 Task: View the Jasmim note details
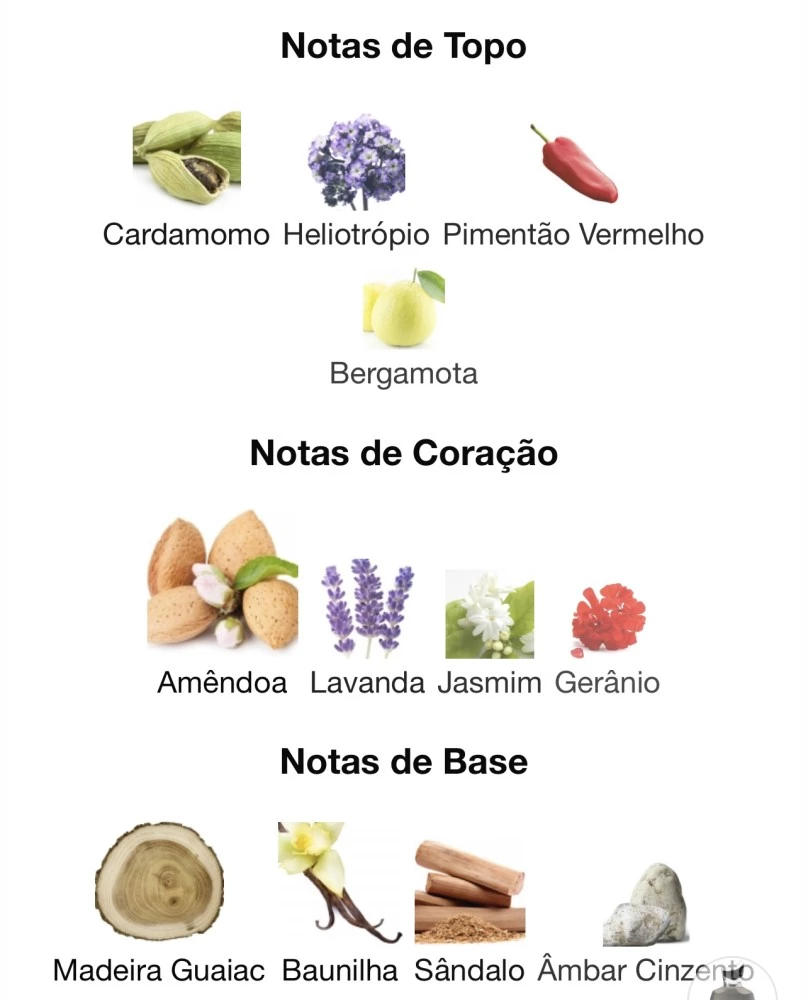(x=489, y=614)
